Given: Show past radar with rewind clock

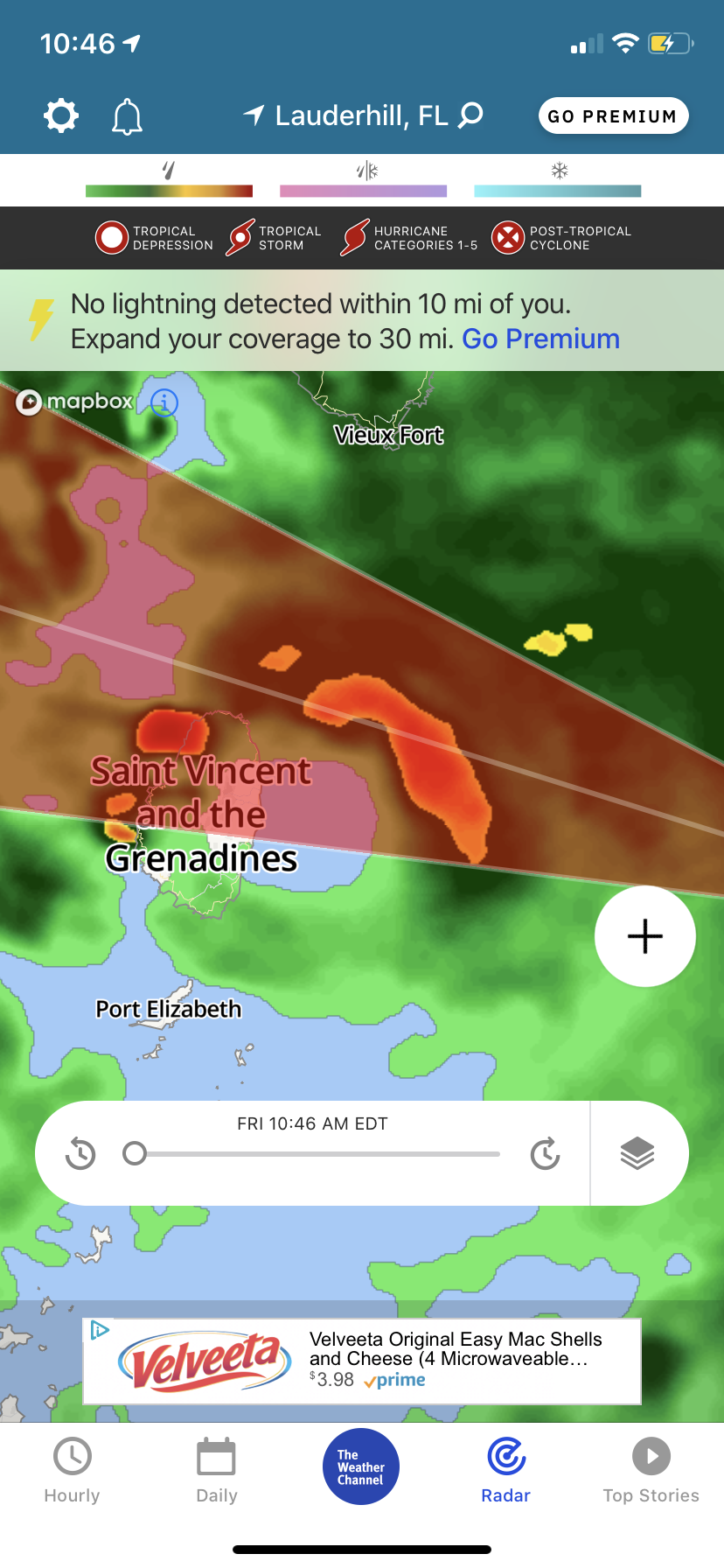Looking at the screenshot, I should 80,1153.
